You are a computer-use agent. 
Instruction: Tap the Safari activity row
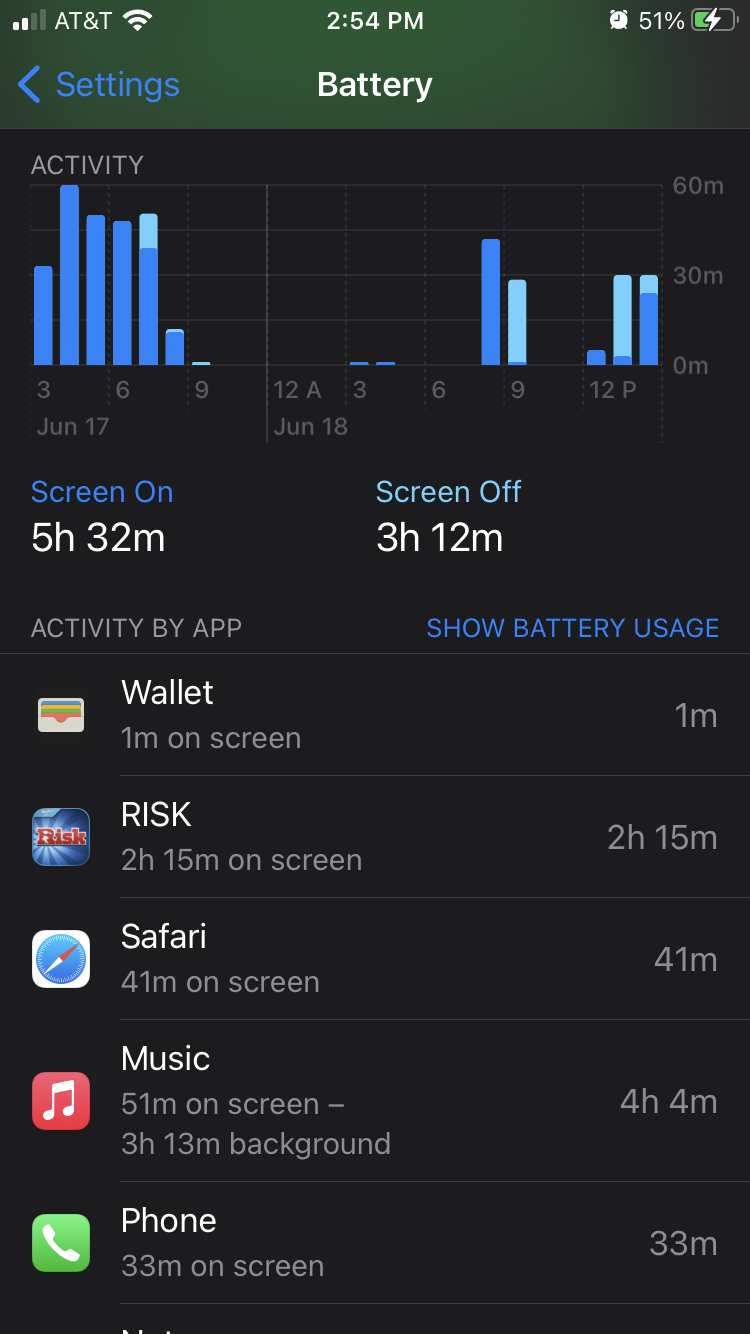pos(375,959)
